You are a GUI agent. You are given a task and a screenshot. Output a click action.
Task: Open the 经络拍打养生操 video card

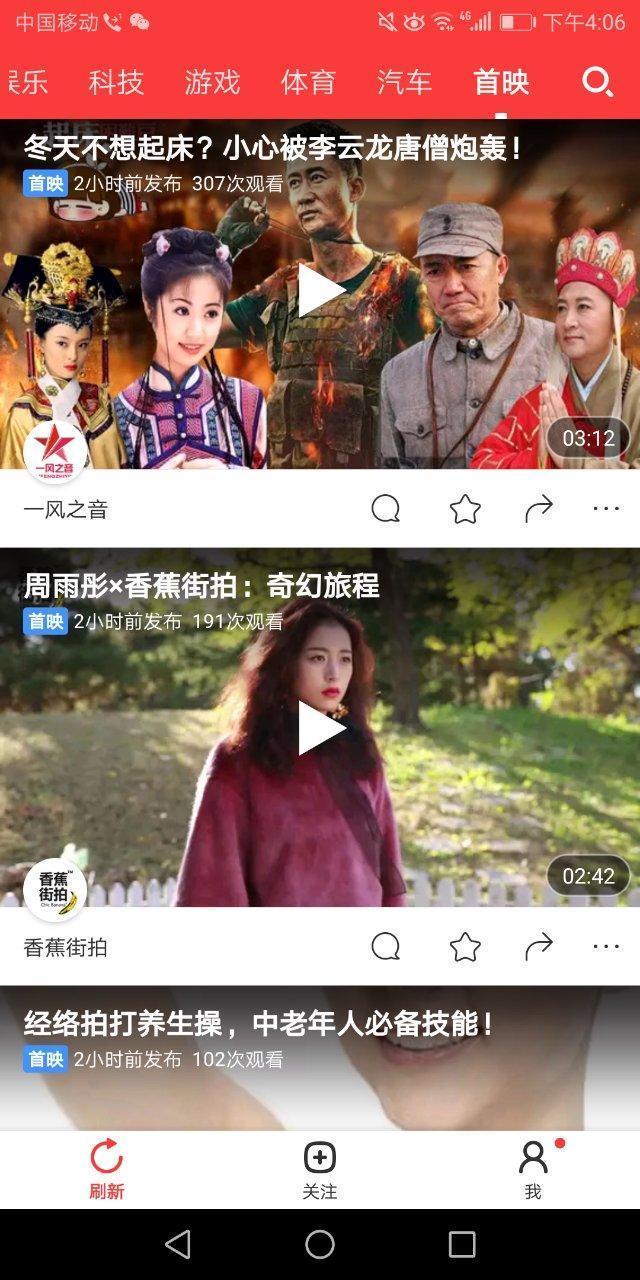coord(320,1058)
